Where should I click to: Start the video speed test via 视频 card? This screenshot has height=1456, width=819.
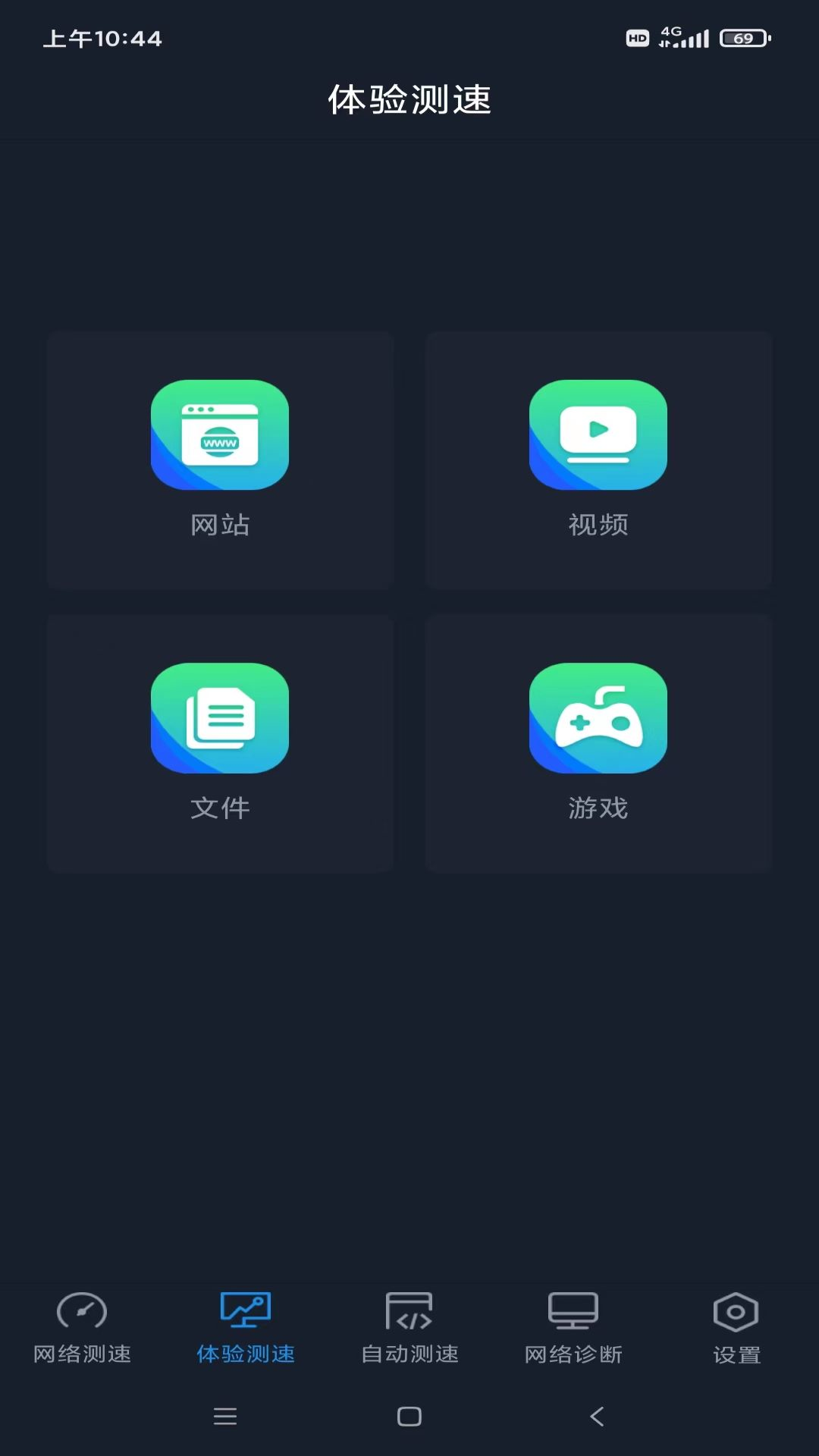598,459
